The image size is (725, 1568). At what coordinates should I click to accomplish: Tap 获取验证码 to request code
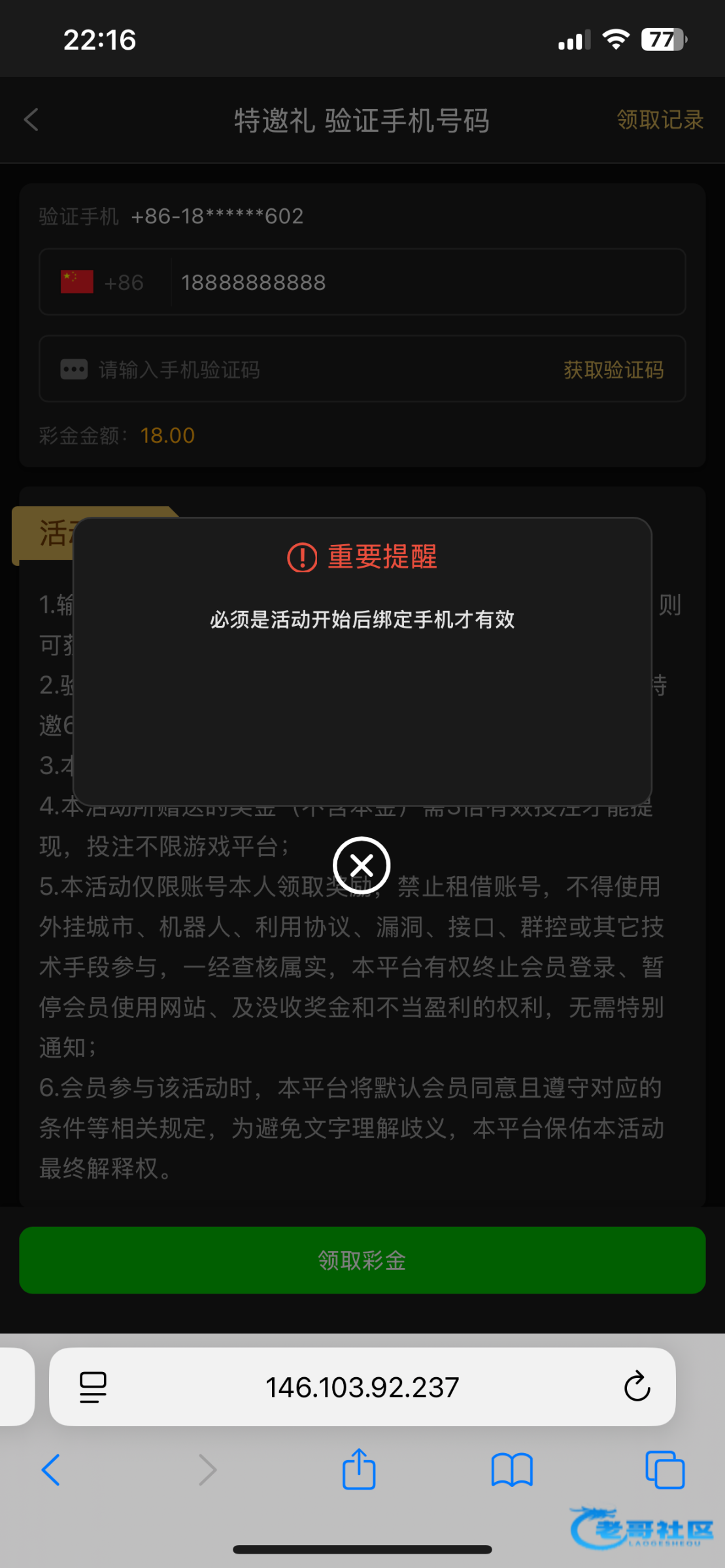[x=613, y=370]
